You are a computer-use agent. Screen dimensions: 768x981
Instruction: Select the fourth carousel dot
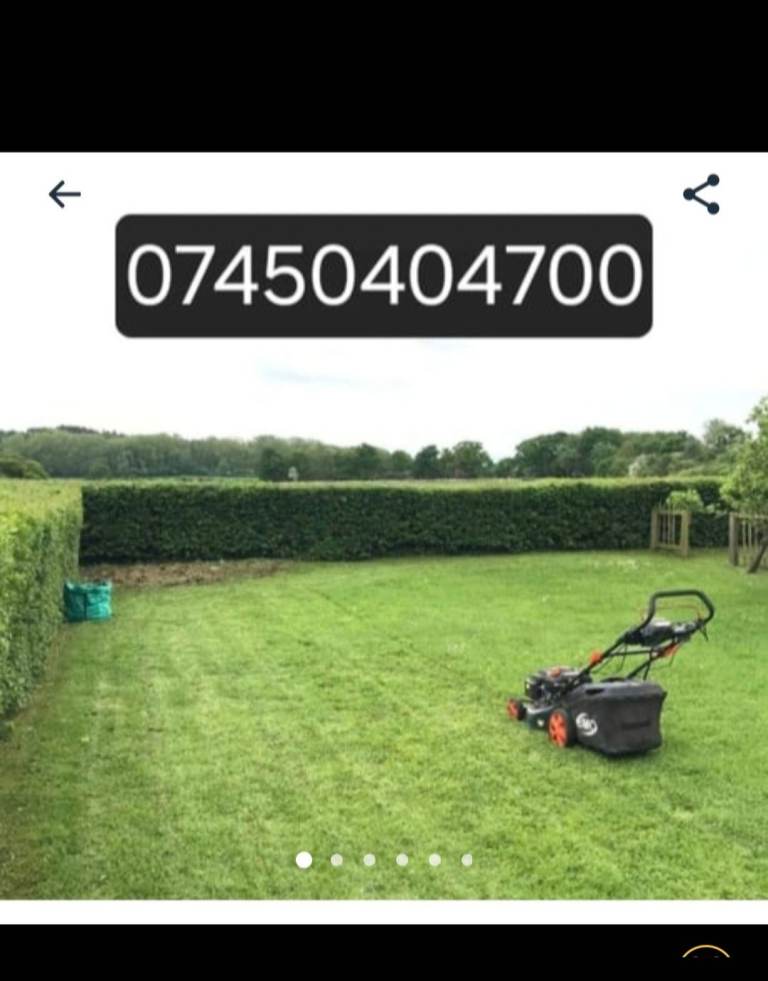pyautogui.click(x=403, y=859)
